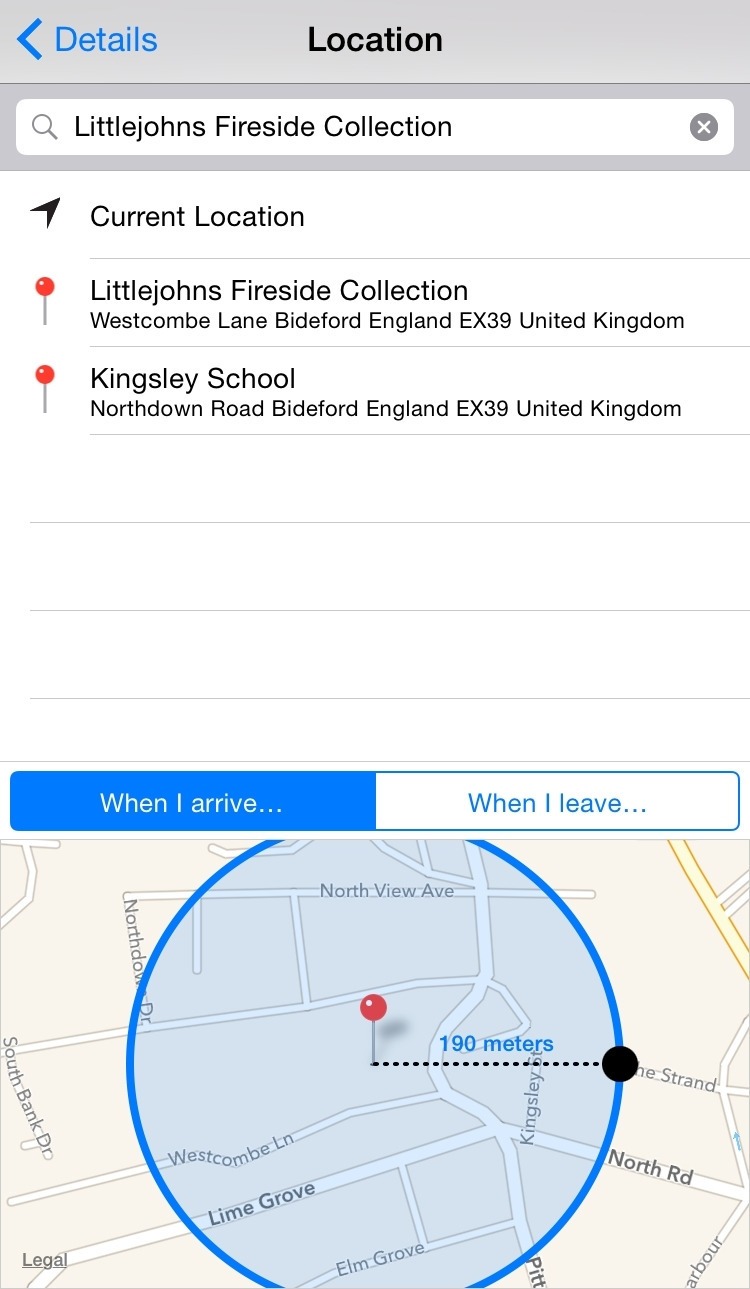Go back to Details
This screenshot has width=750, height=1289.
pos(88,40)
